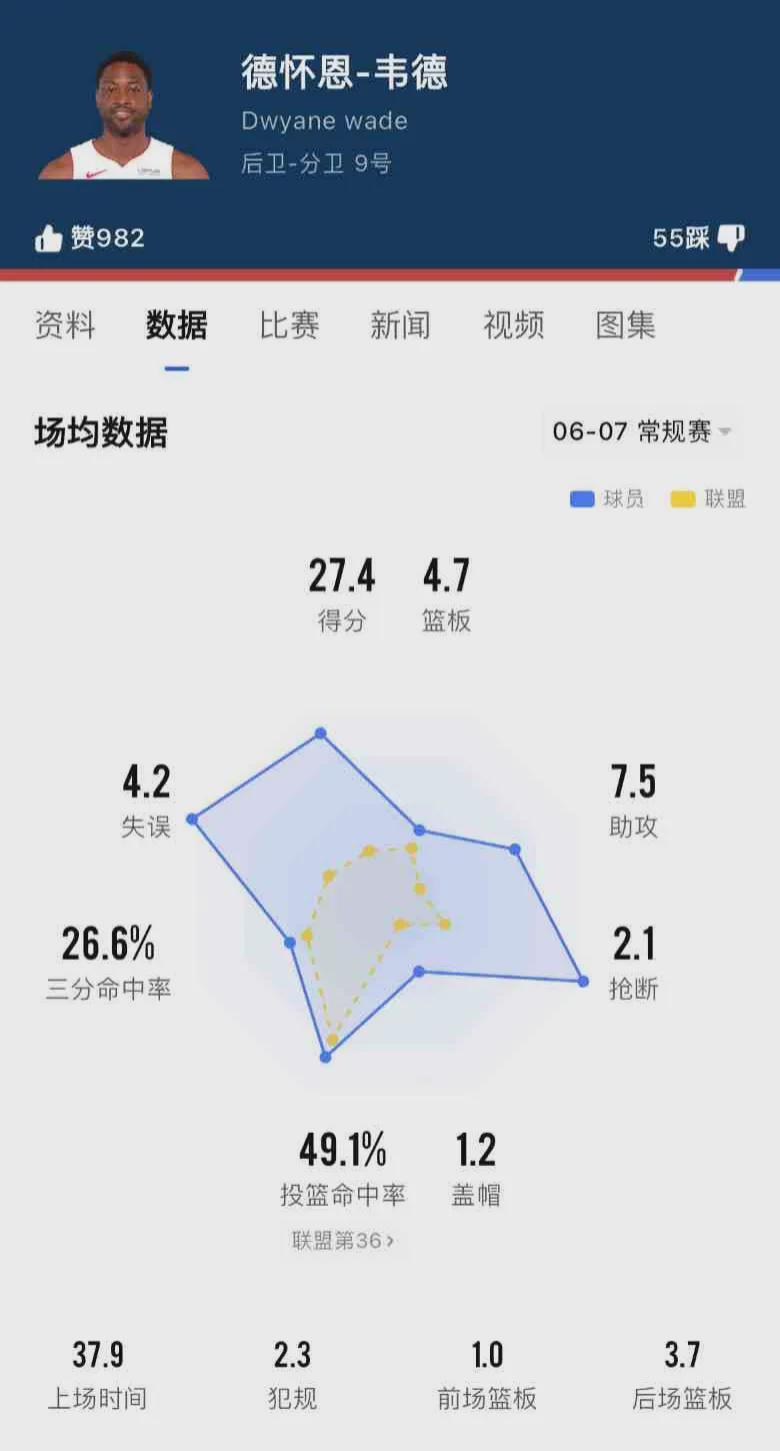Viewport: 780px width, 1451px height.
Task: Switch to the 视频 tab
Action: (x=513, y=325)
